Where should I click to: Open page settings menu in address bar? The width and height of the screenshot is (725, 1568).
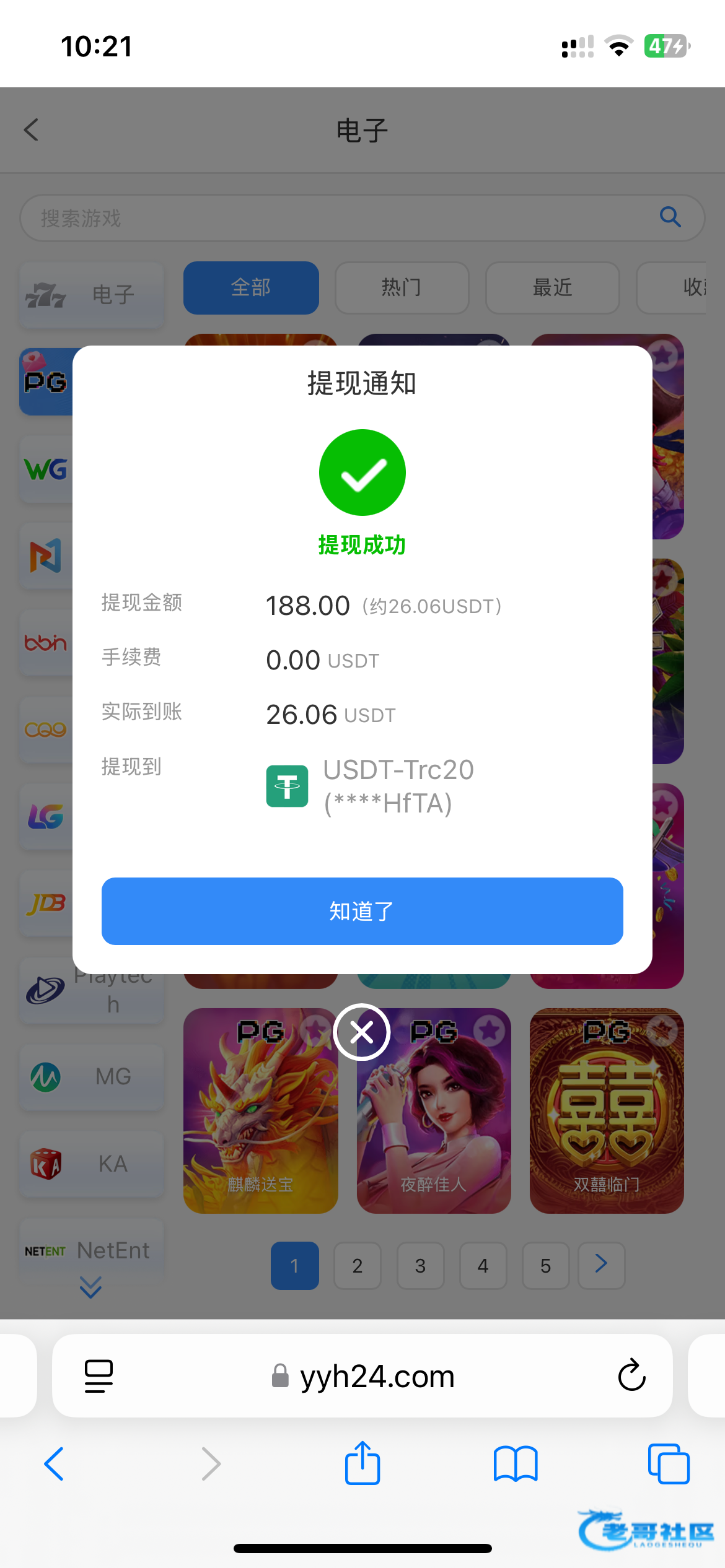[99, 1375]
